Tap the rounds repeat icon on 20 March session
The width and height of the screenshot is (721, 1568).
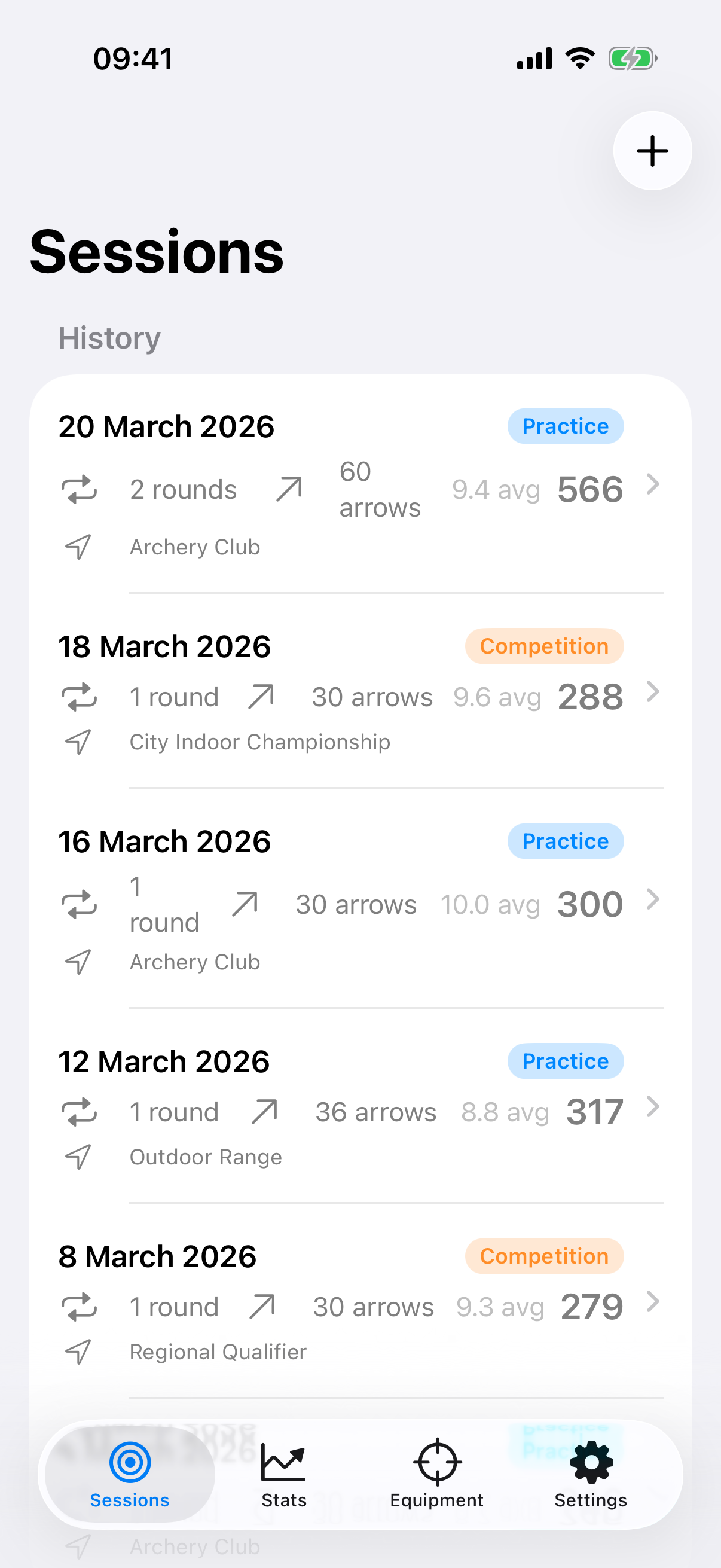pos(80,489)
